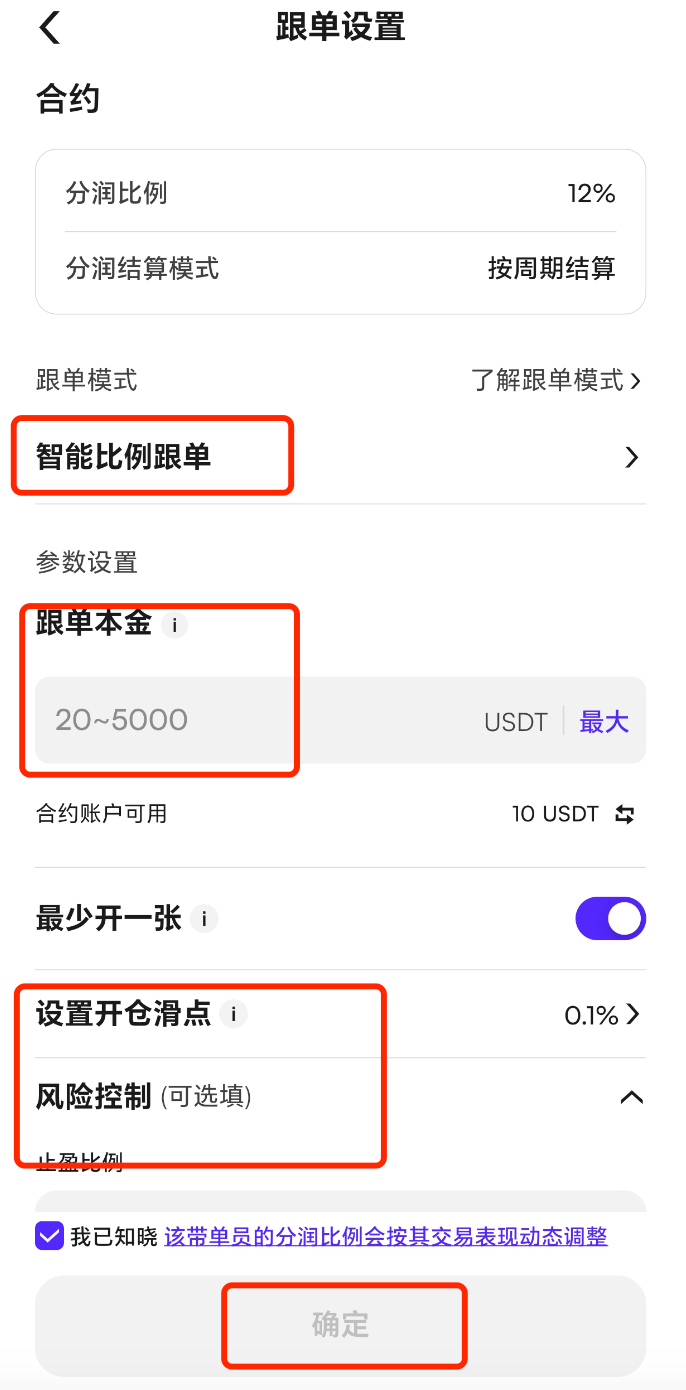
Task: Open 了解跟单模式 link
Action: (x=555, y=380)
